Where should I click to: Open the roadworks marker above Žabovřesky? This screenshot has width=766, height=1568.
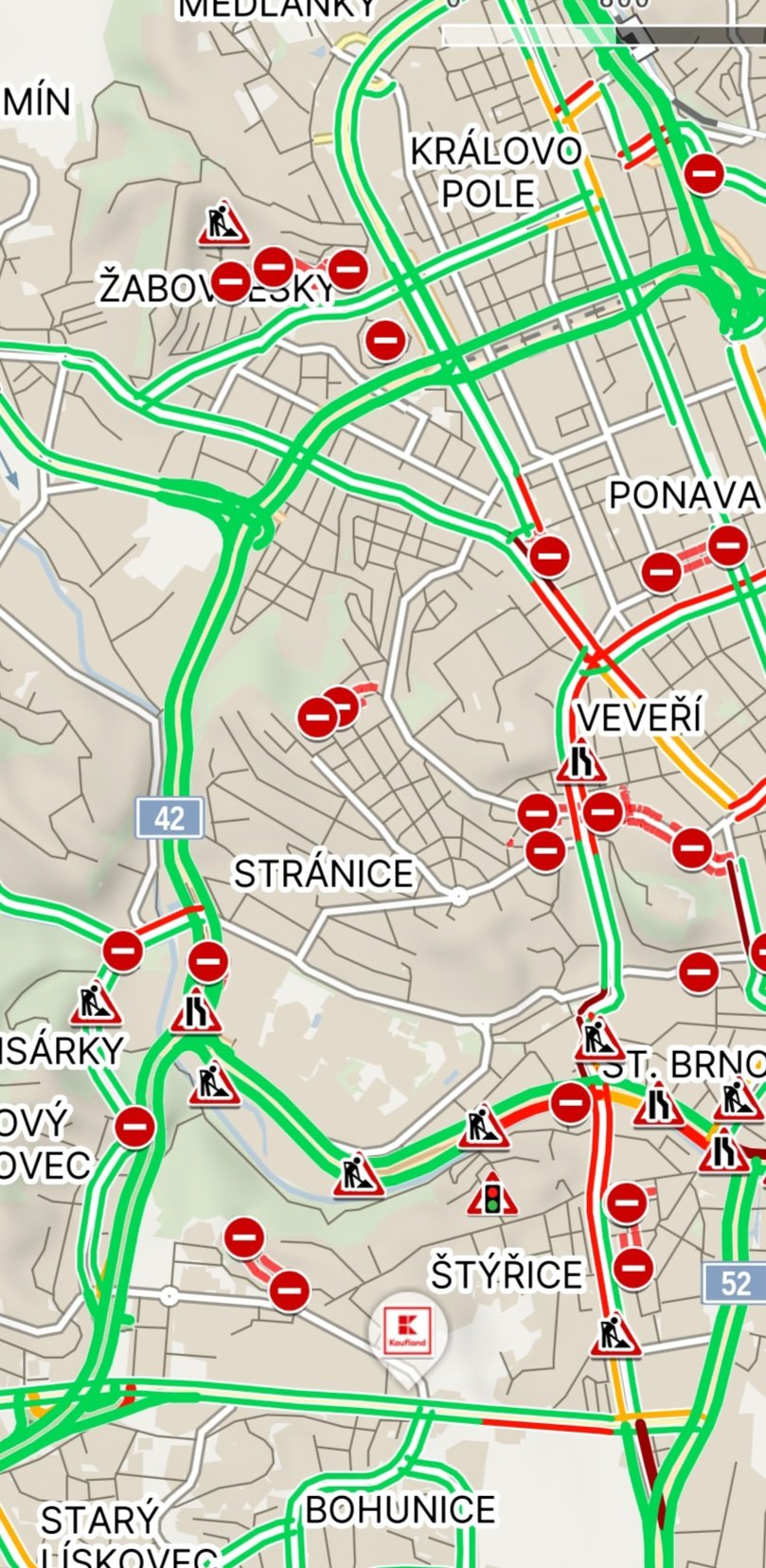pyautogui.click(x=223, y=224)
